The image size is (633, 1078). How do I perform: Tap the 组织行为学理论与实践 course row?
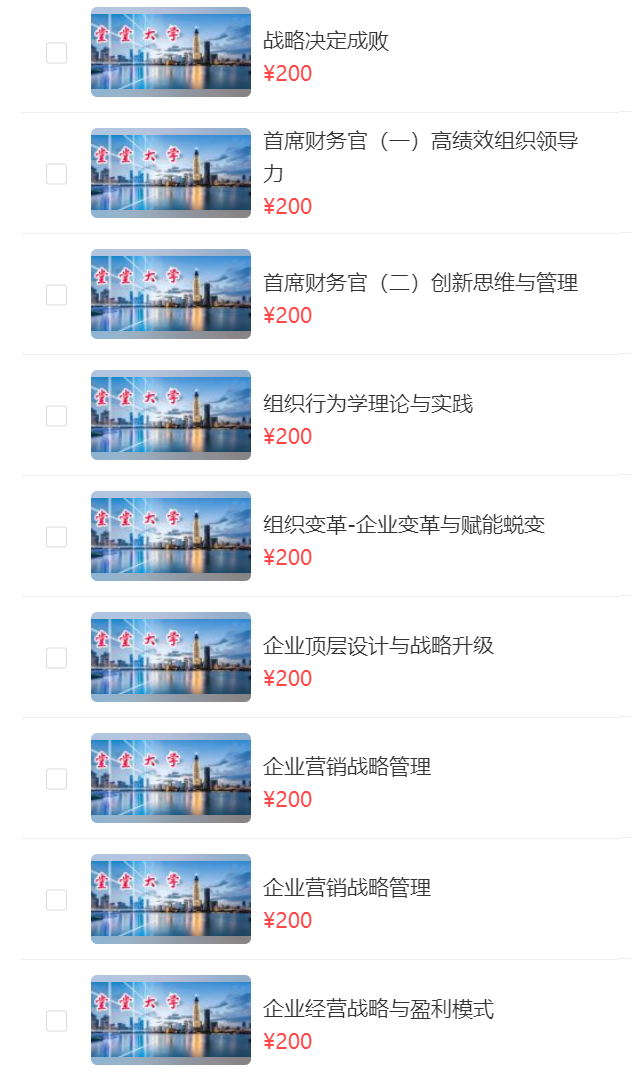[367, 404]
